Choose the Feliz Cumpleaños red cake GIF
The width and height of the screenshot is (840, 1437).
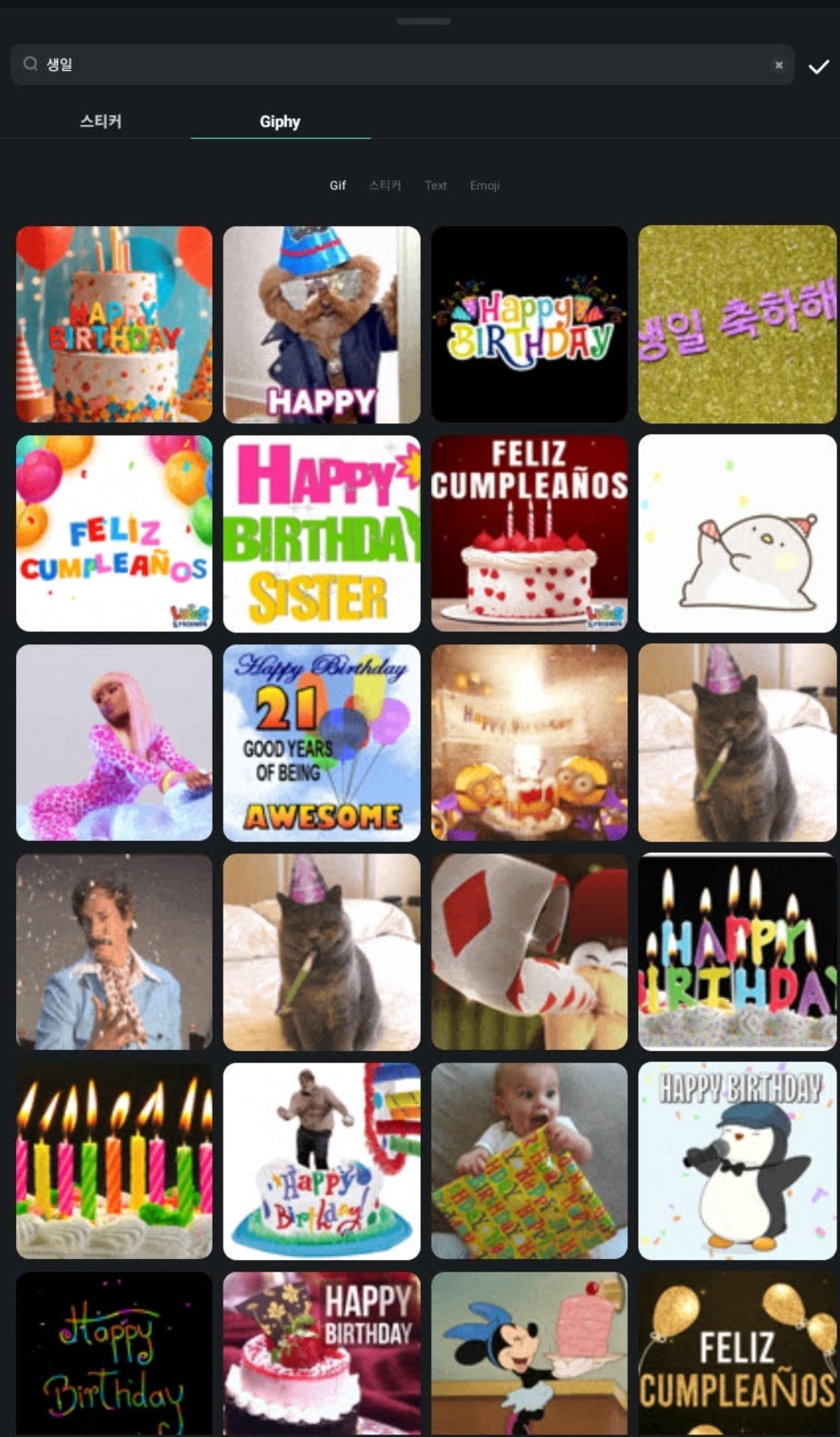(x=529, y=534)
